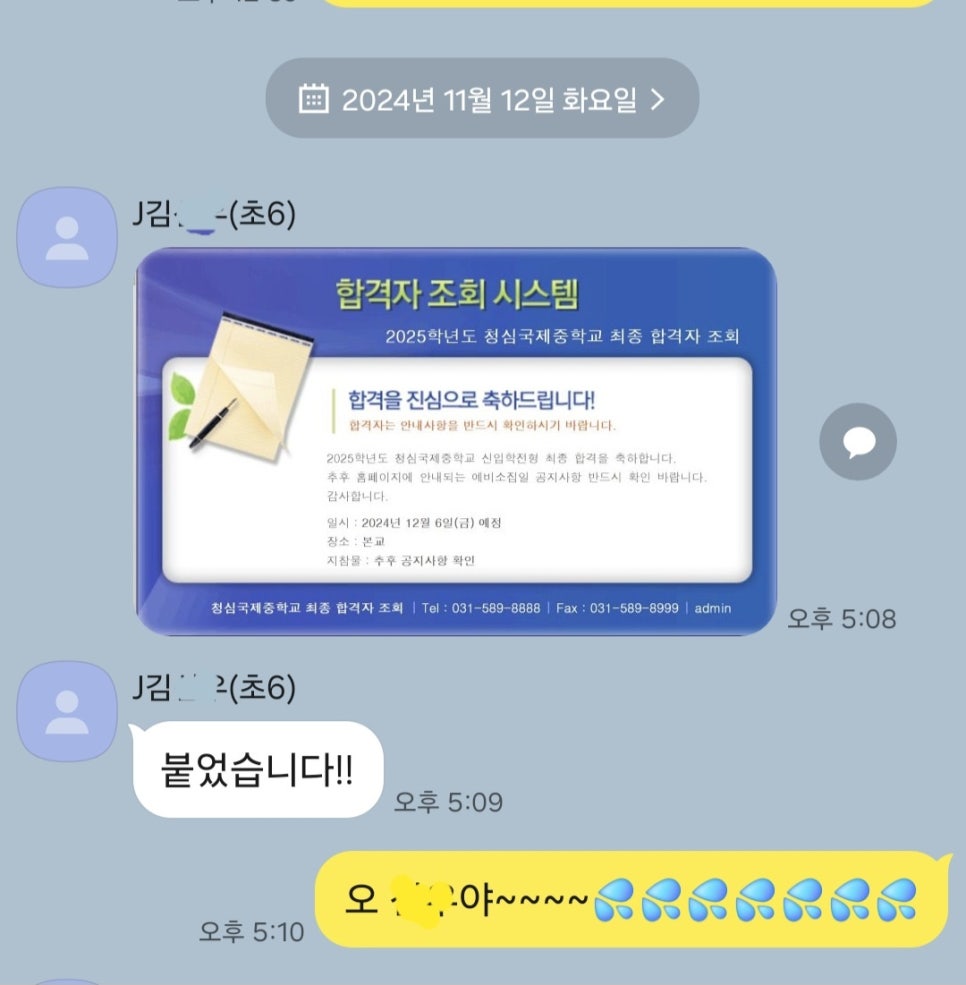Open the 2024년 11월 12일 date picker chip
The height and width of the screenshot is (985, 966).
[482, 99]
